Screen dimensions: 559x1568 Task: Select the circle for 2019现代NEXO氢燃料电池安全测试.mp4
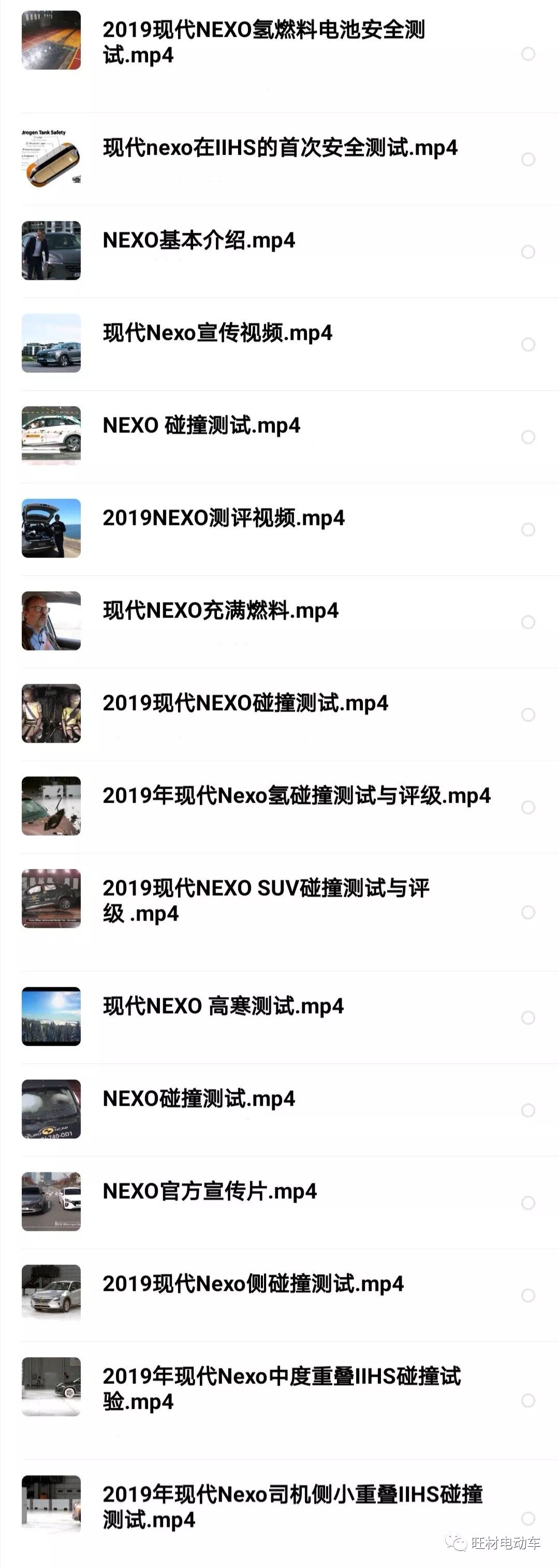(528, 54)
